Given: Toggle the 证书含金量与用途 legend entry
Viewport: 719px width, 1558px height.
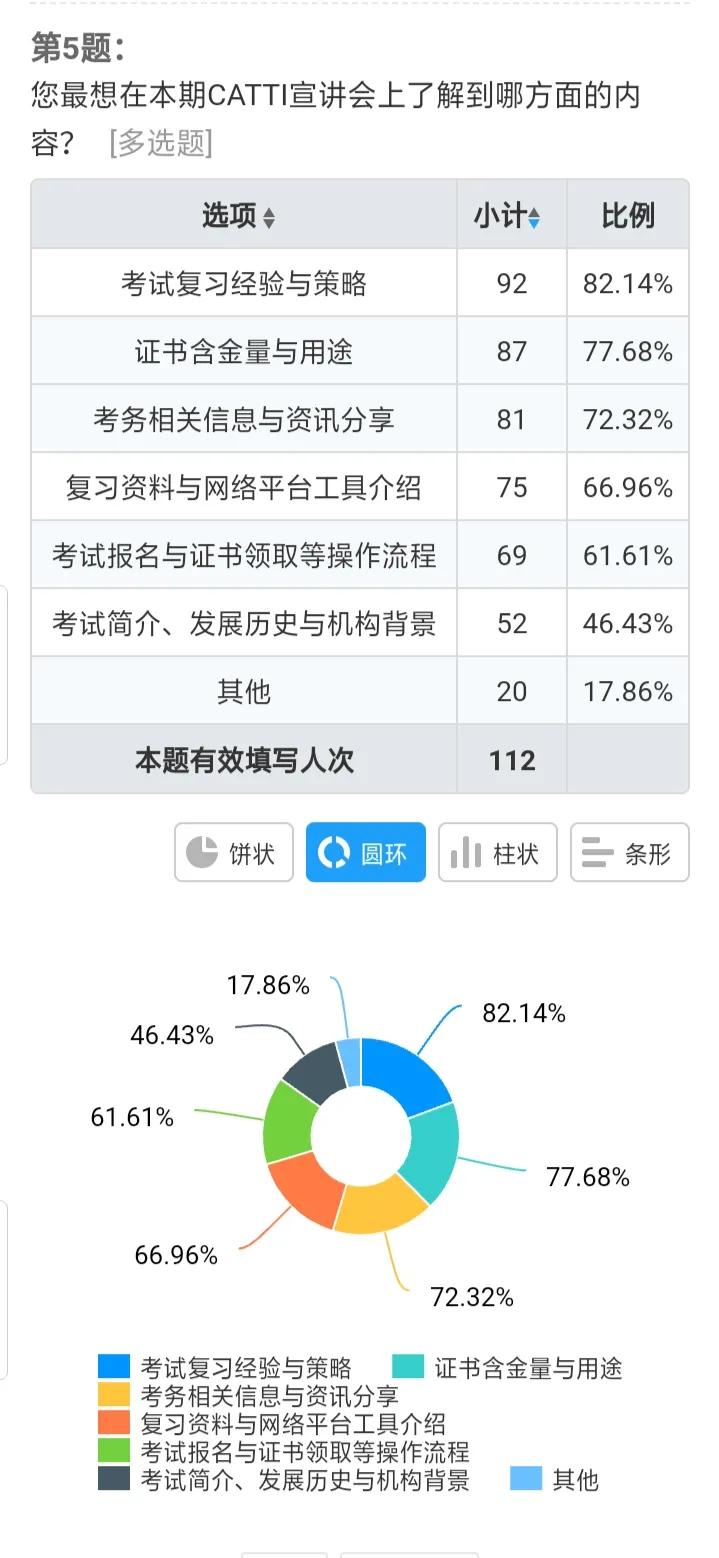Looking at the screenshot, I should [507, 1367].
